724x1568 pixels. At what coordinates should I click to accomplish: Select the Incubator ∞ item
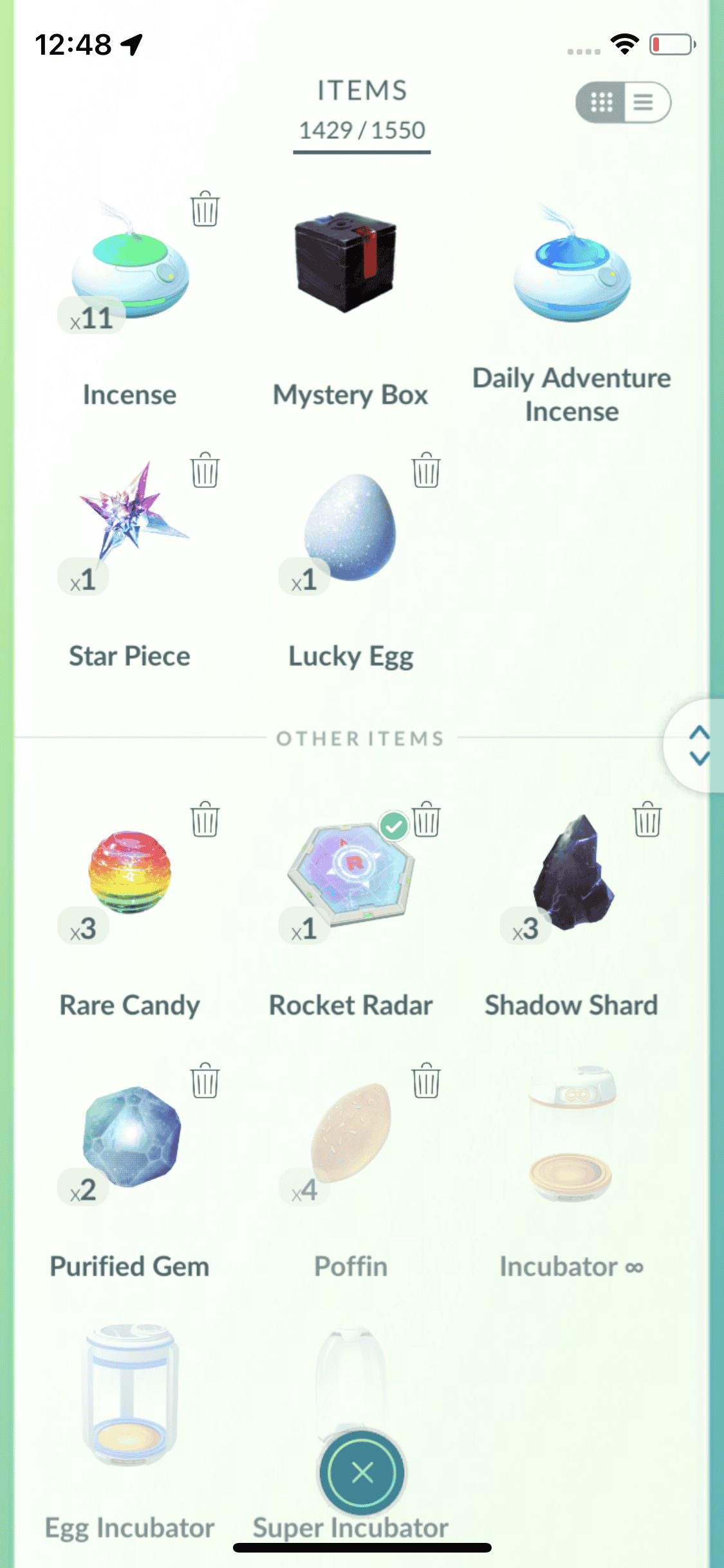pos(571,1136)
